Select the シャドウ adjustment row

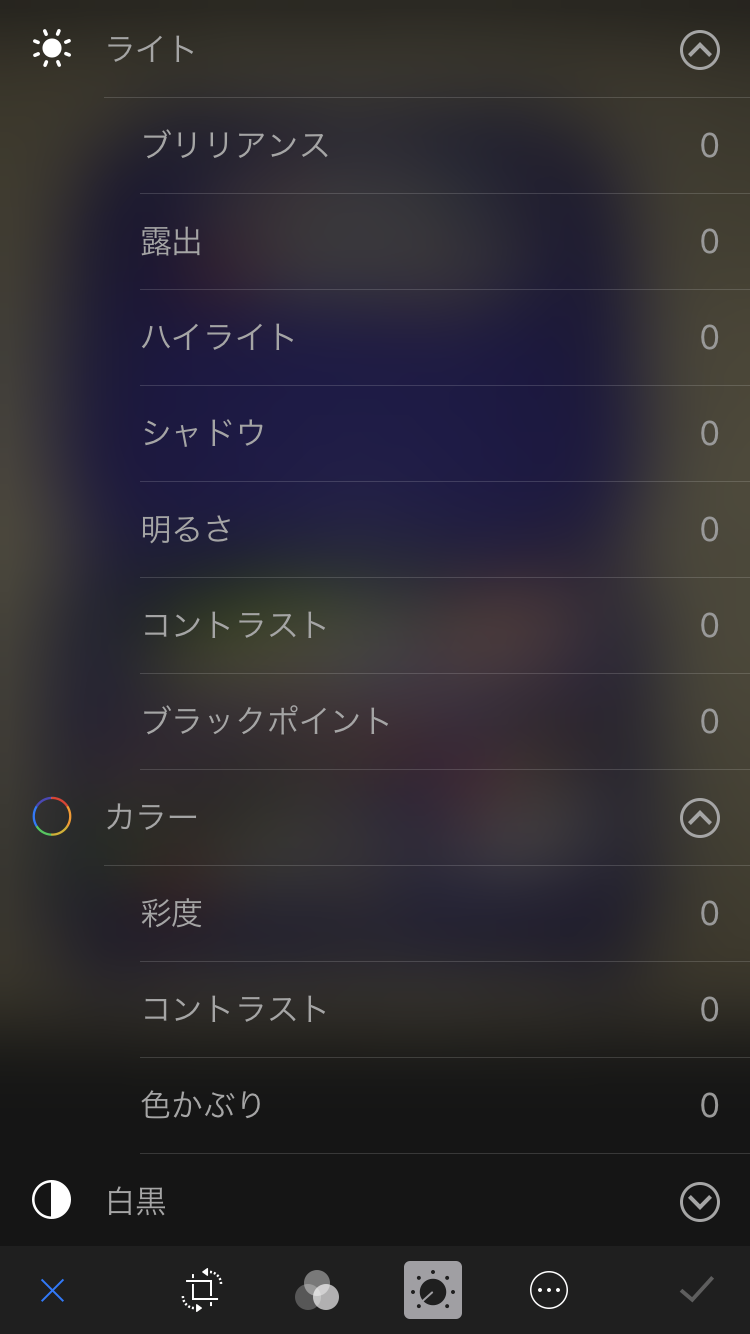click(x=445, y=434)
